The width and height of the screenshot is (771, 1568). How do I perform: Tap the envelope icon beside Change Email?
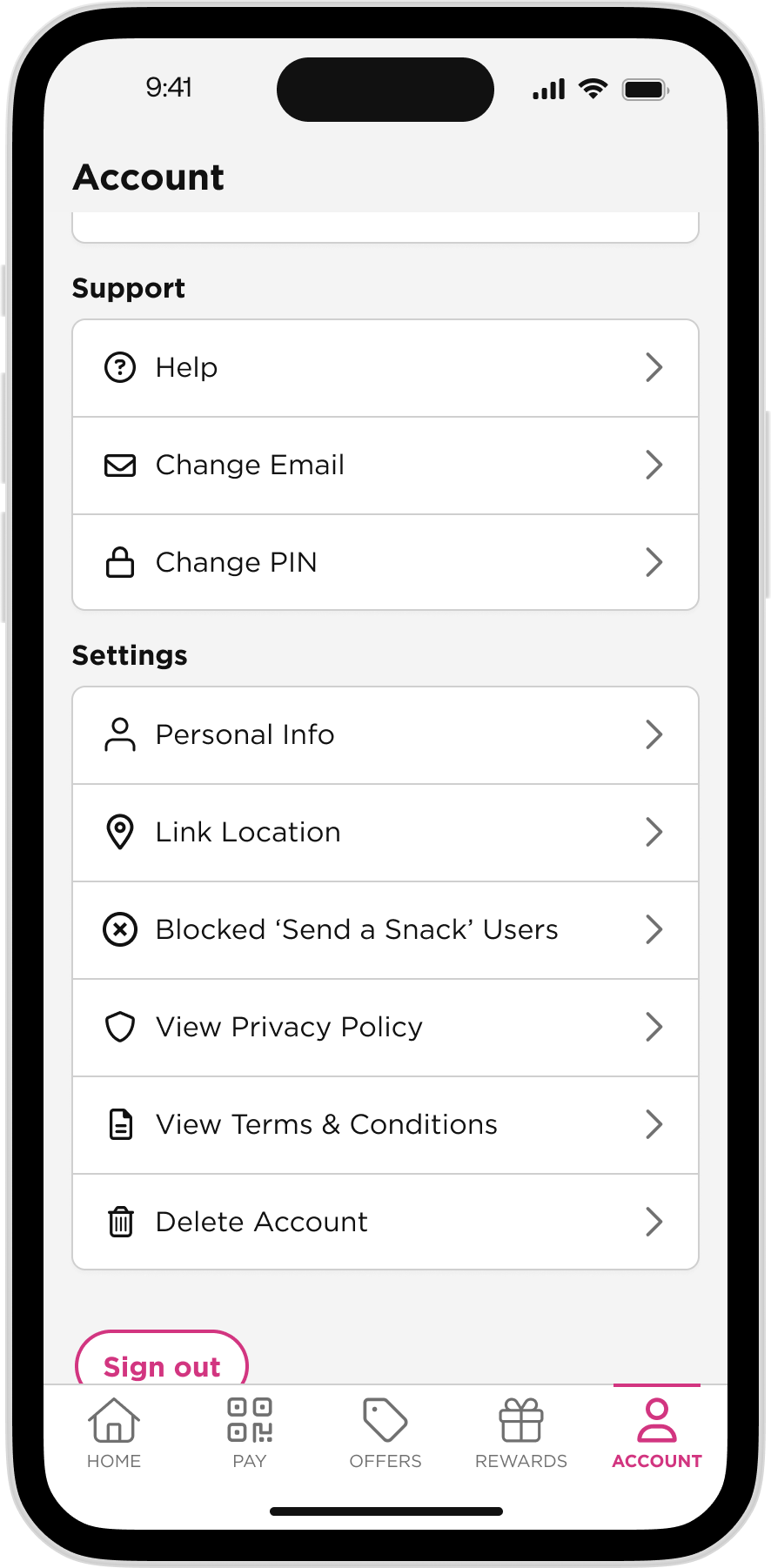[x=120, y=465]
